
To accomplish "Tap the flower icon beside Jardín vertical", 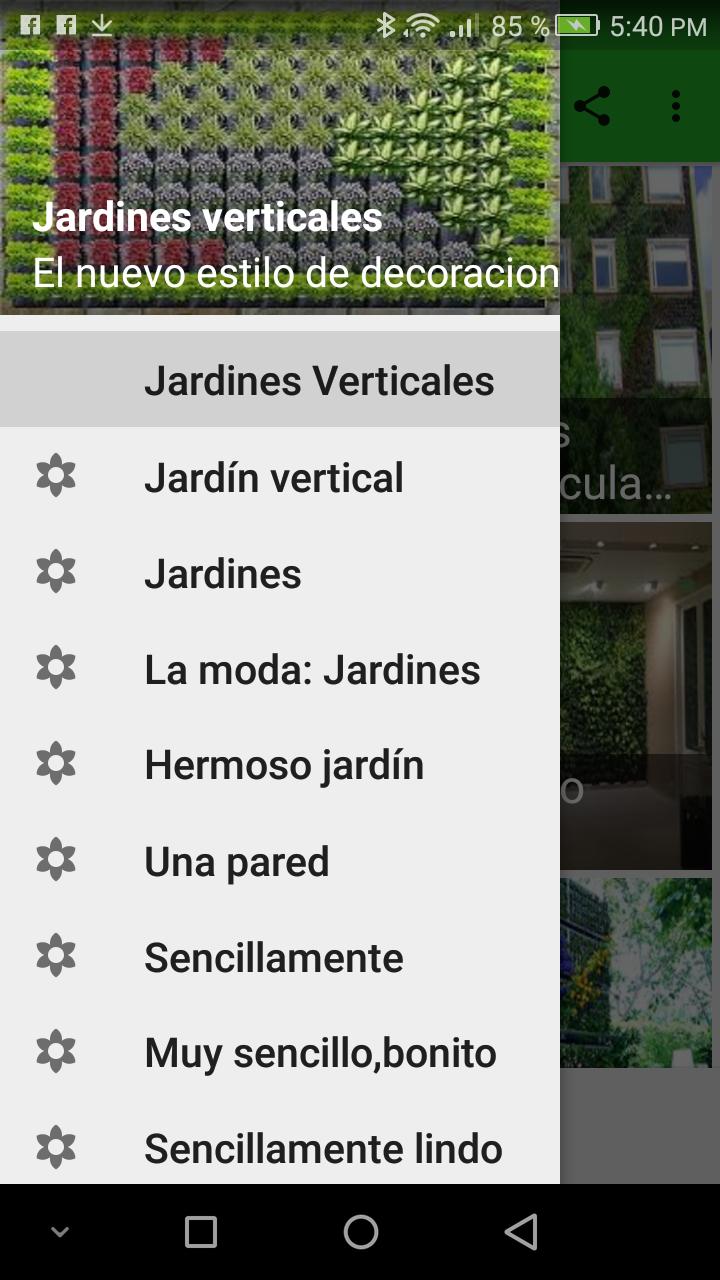I will coord(55,476).
